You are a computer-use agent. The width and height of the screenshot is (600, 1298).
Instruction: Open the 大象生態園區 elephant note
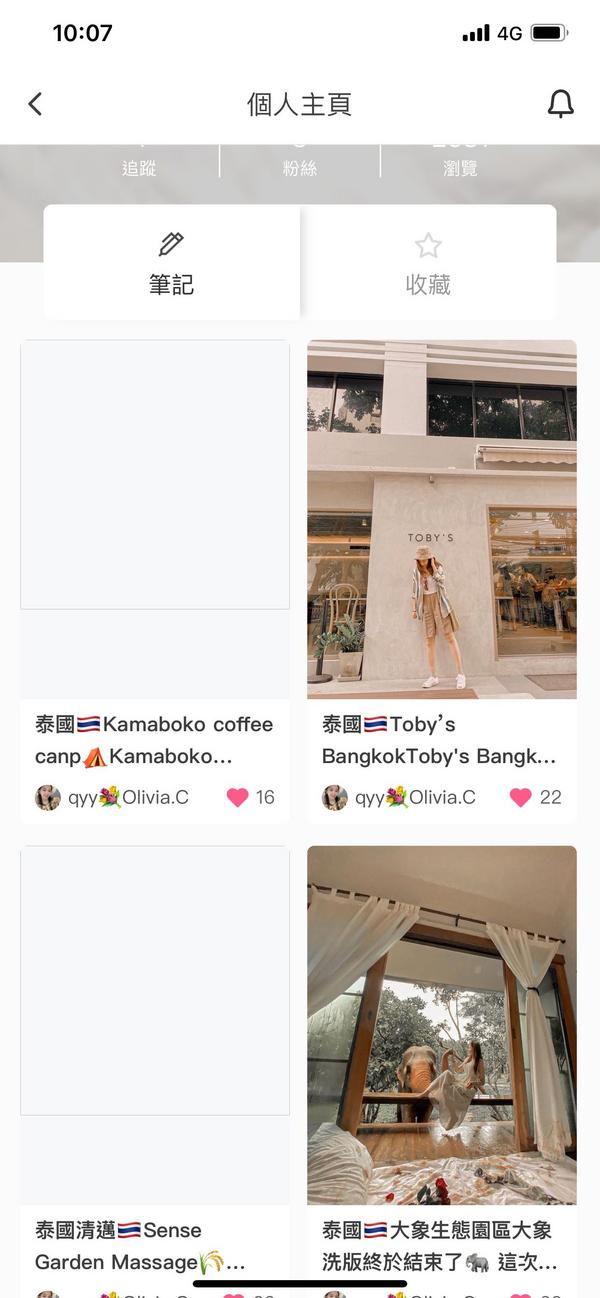(441, 1025)
